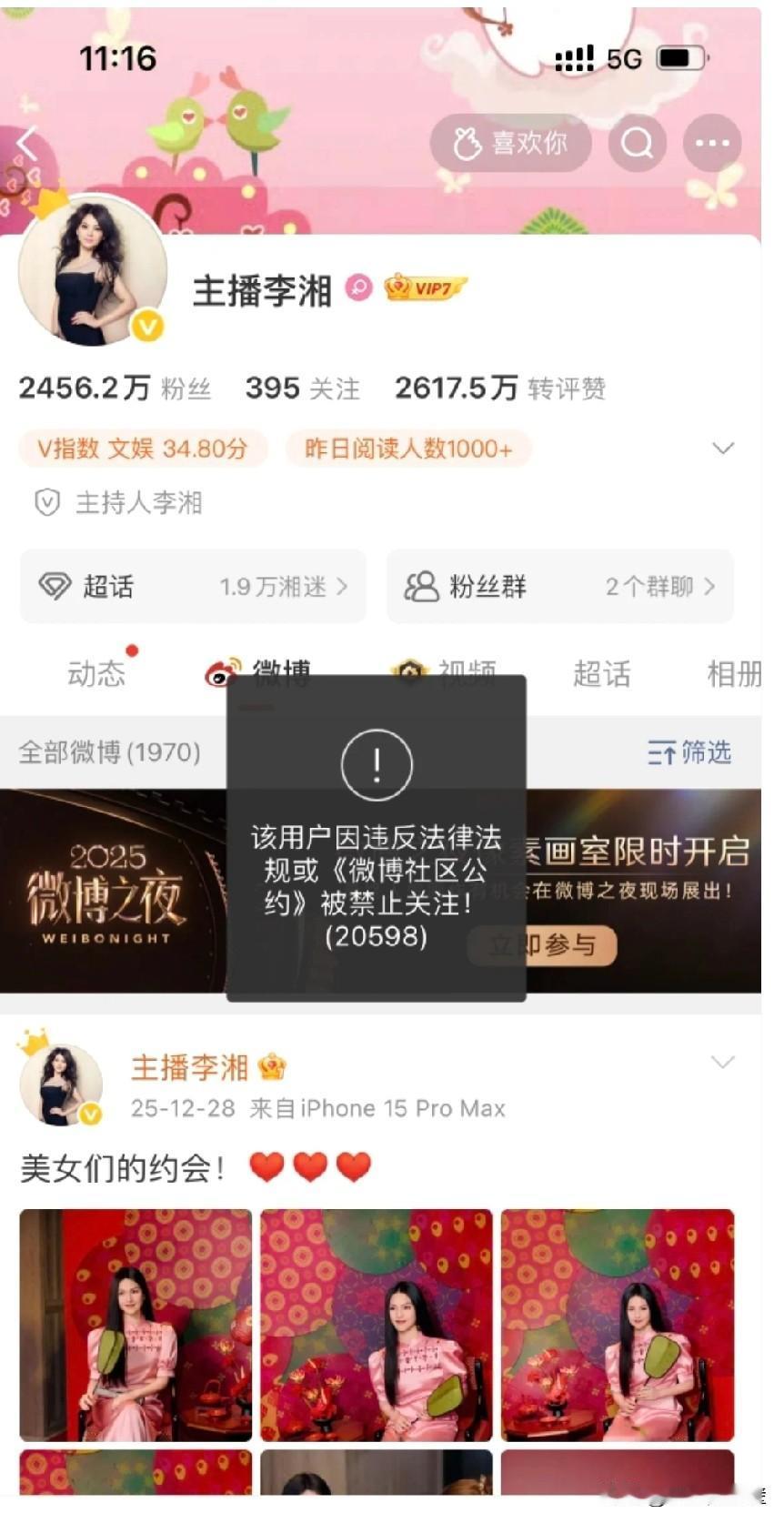
Task: Tap the pink gender badge next to username
Action: pos(357,286)
